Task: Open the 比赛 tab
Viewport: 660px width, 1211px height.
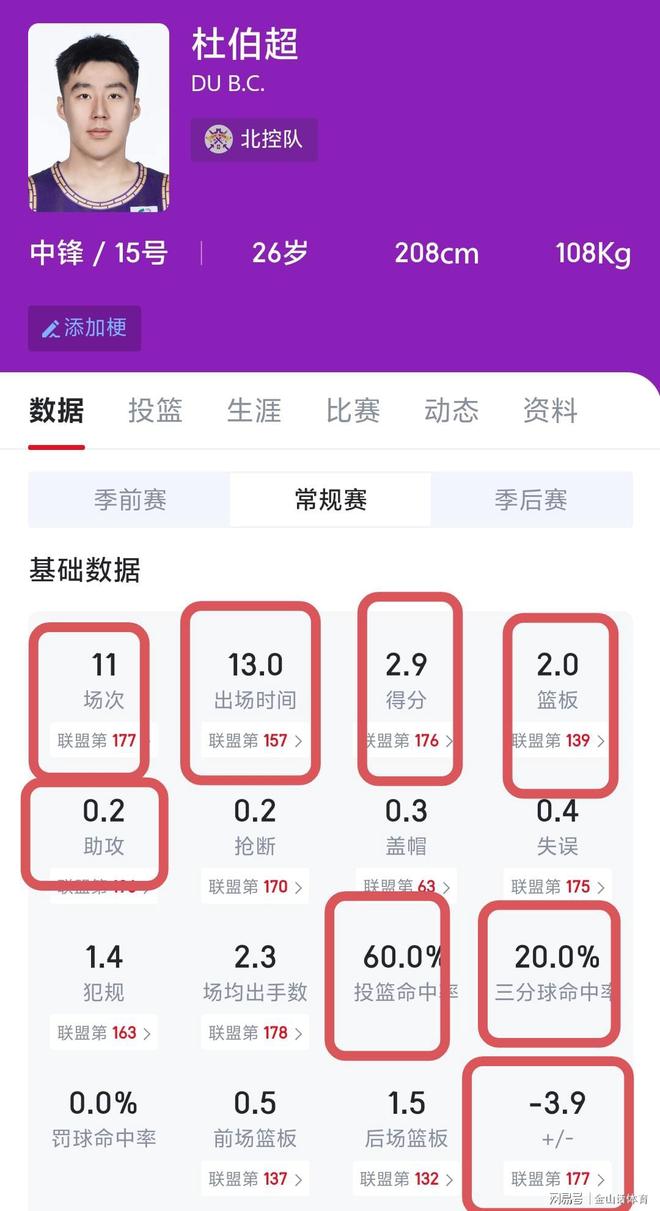Action: 352,411
